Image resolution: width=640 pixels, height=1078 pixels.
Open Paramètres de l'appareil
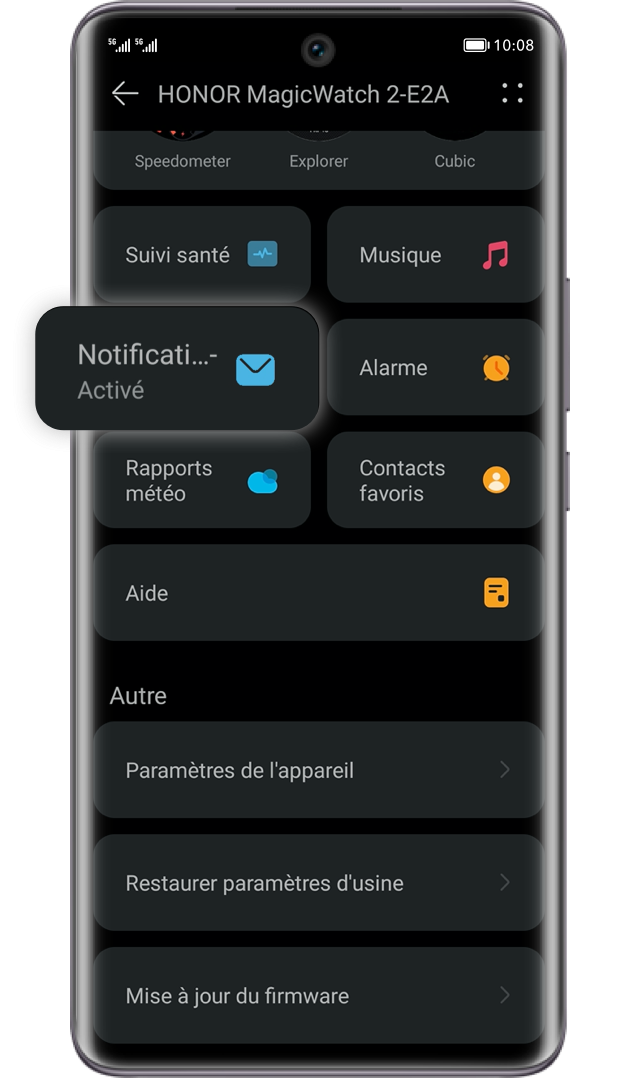[x=319, y=770]
